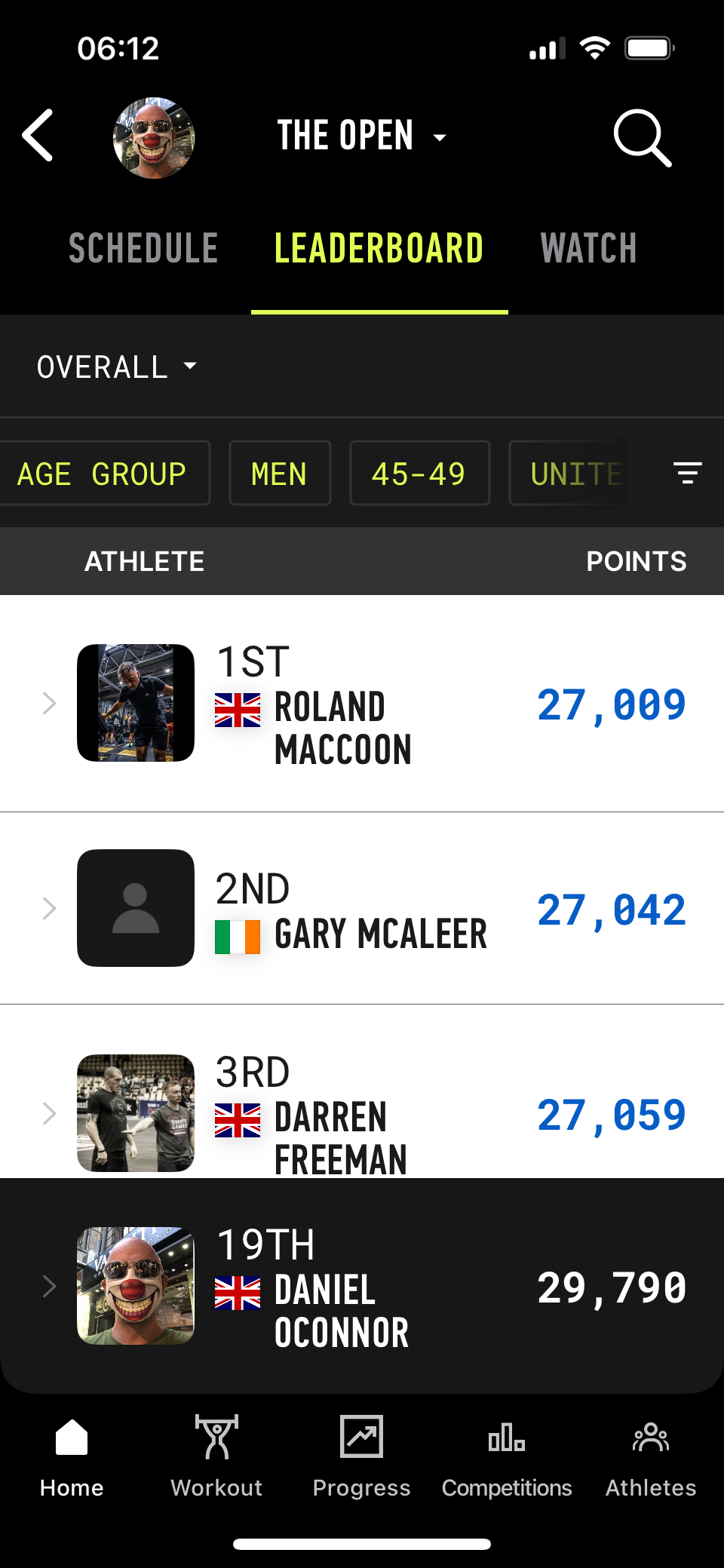Screen dimensions: 724x1568
Task: Change the Men division chip
Action: [x=280, y=474]
